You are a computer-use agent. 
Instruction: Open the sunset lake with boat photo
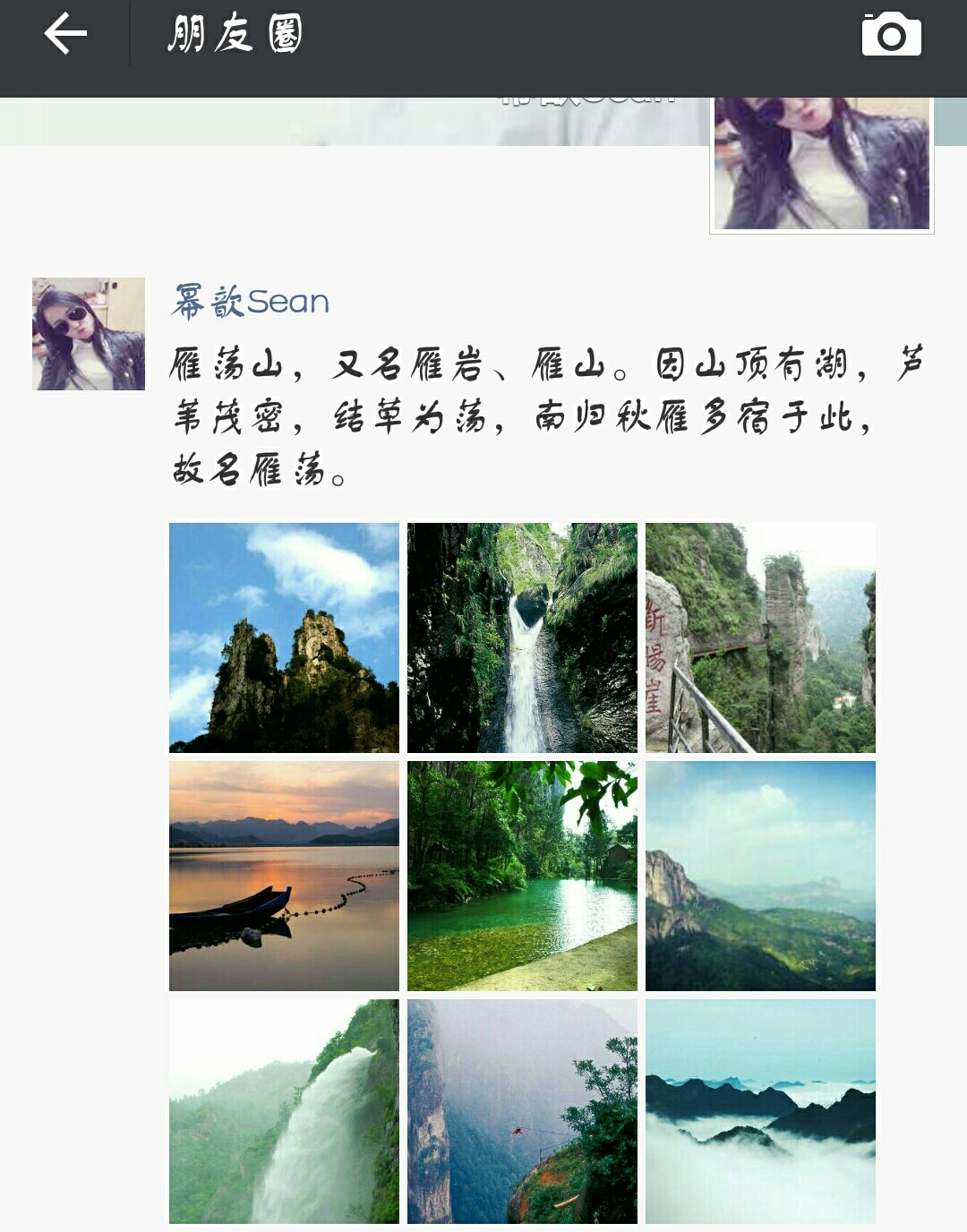pos(284,876)
